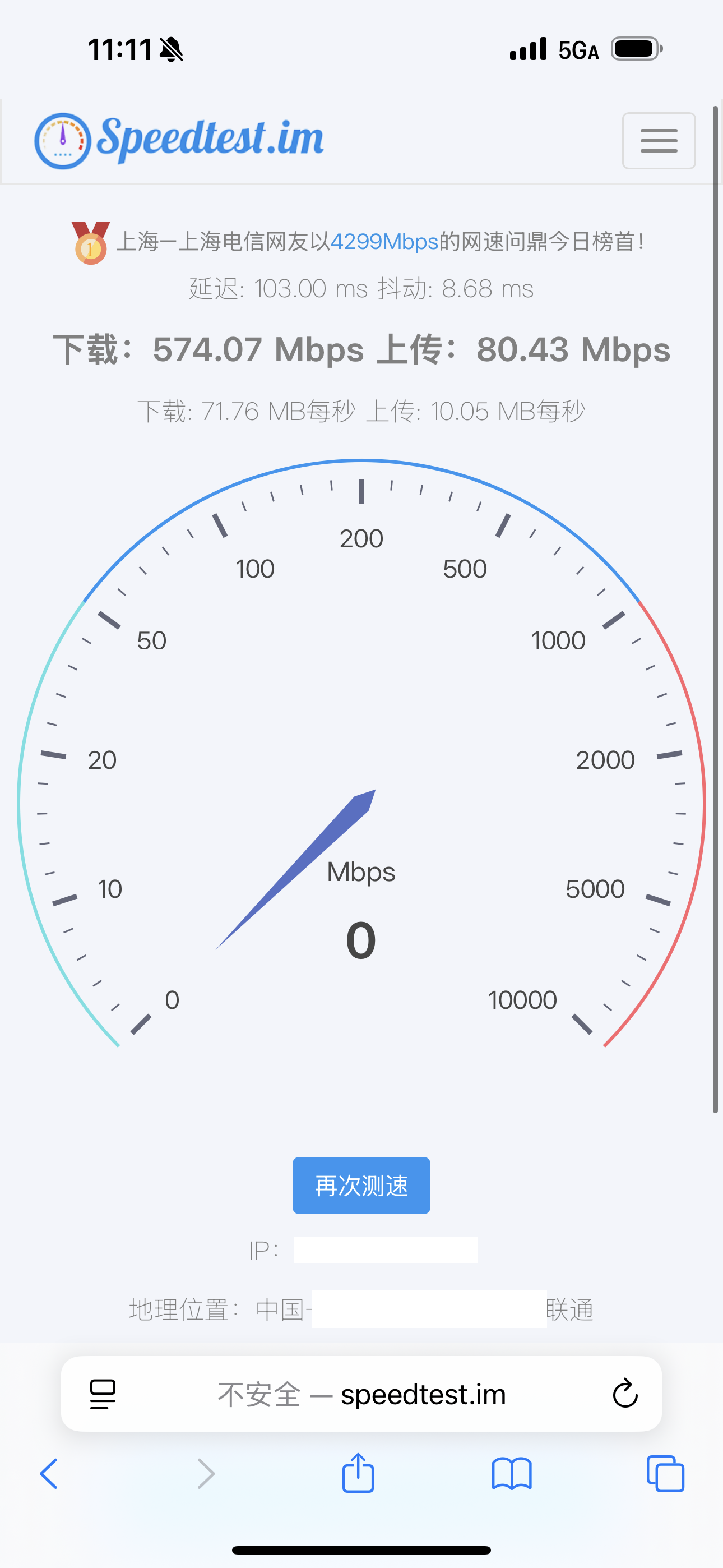Image resolution: width=723 pixels, height=1568 pixels.
Task: Go back to the previous page
Action: point(49,1474)
